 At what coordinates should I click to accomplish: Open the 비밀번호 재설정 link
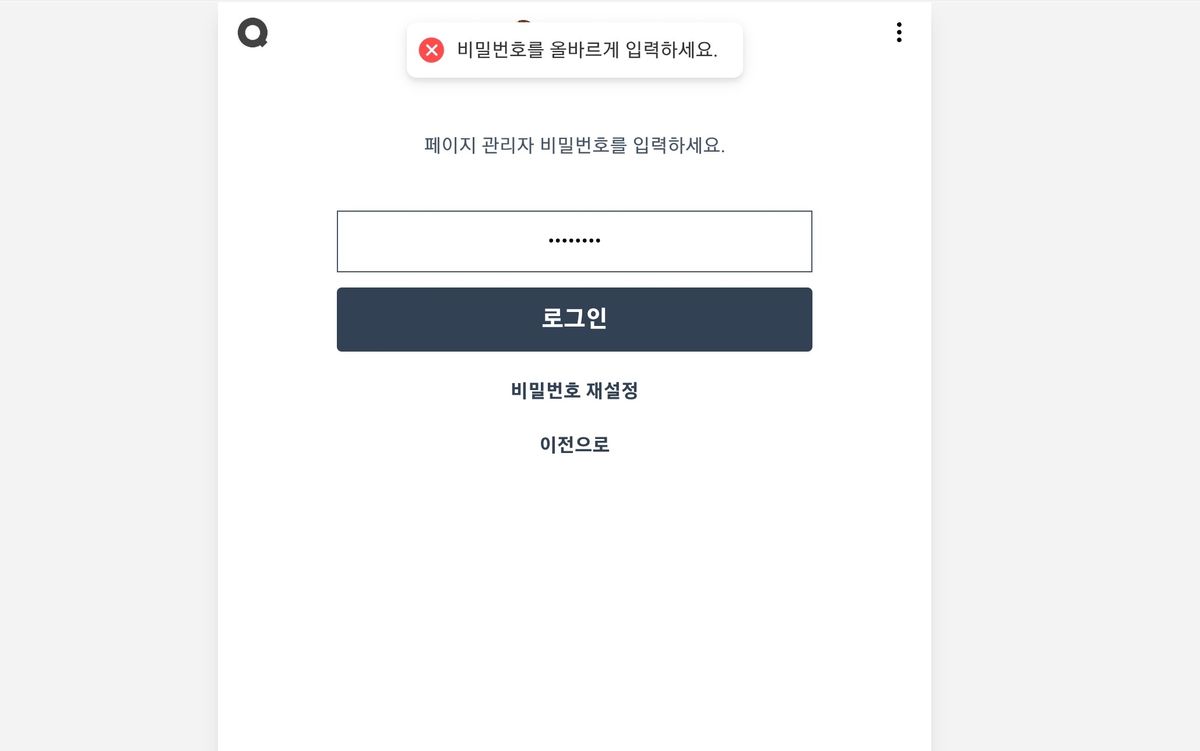click(x=574, y=391)
